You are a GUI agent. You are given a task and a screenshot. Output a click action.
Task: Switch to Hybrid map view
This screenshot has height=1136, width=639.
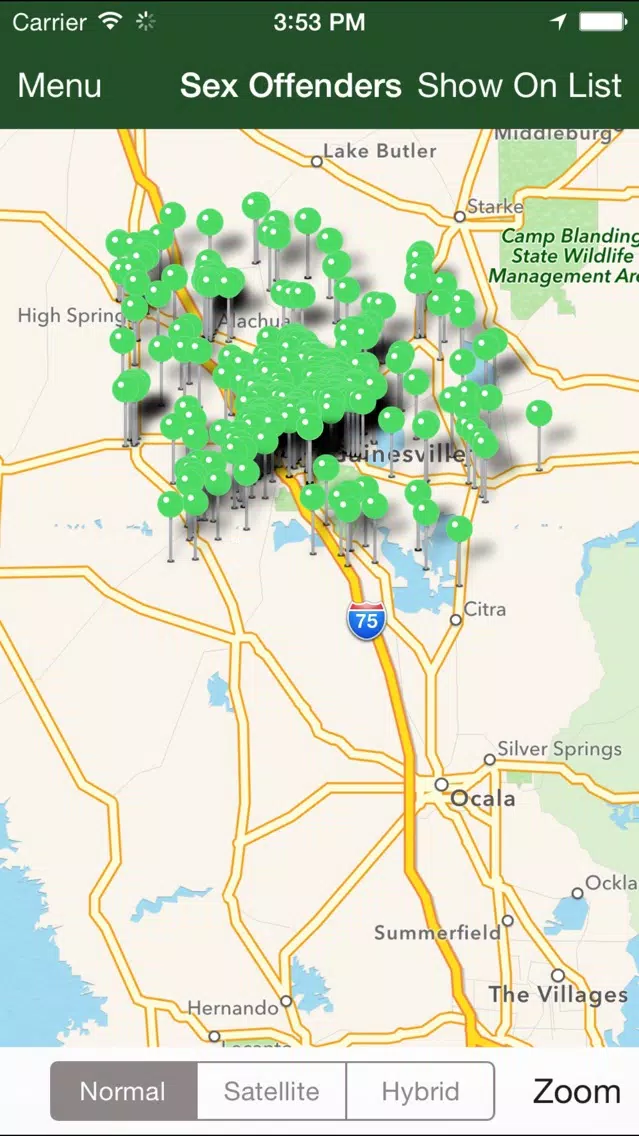tap(420, 1091)
